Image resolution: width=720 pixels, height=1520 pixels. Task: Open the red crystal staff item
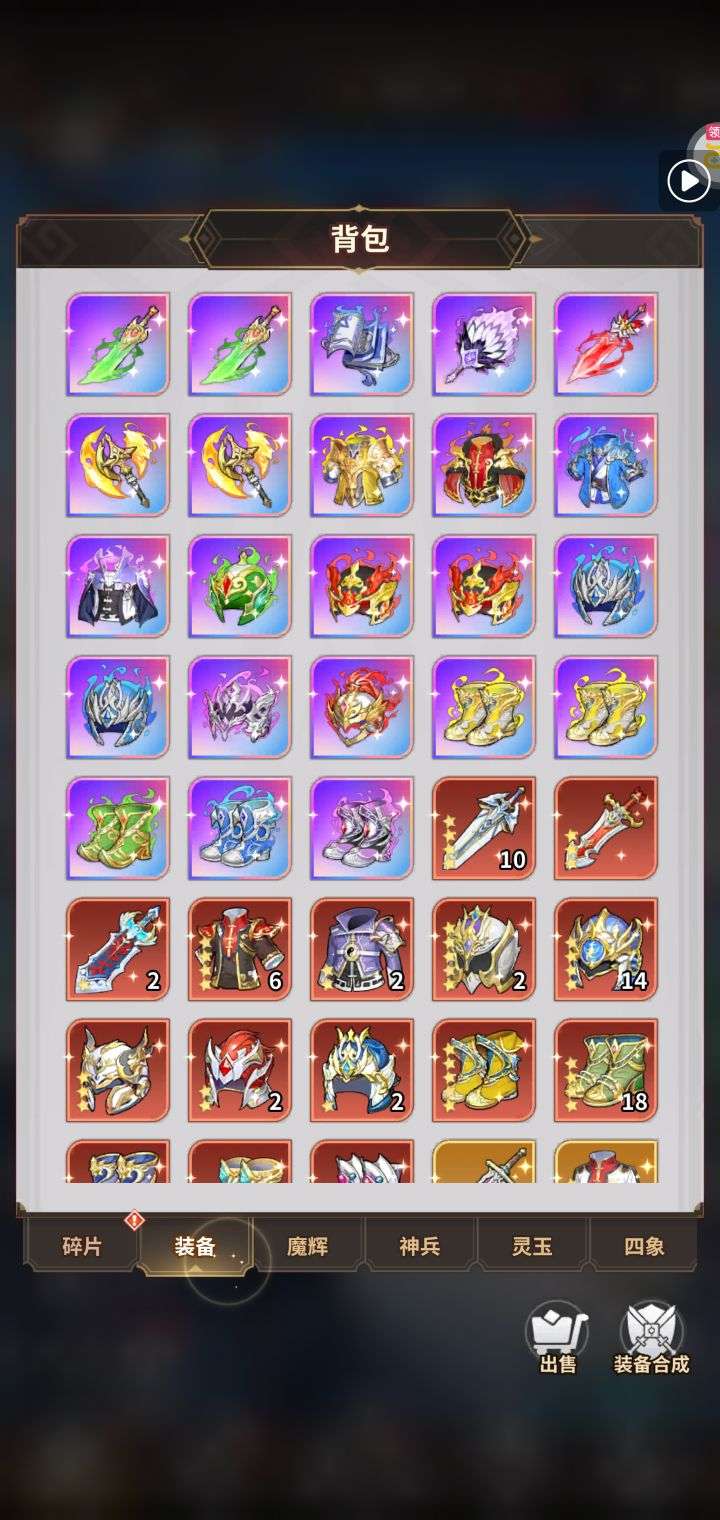pos(606,344)
